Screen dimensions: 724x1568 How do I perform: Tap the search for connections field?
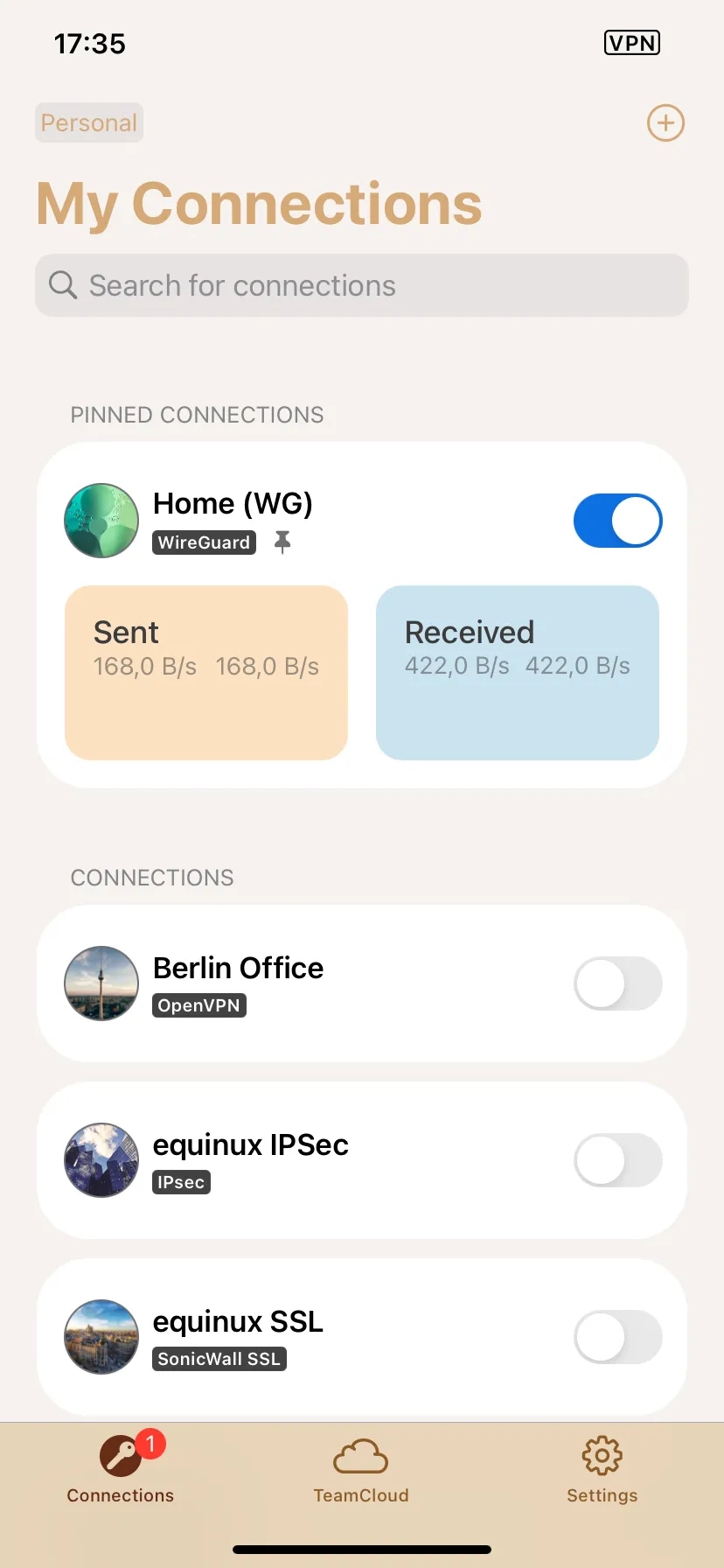coord(361,285)
